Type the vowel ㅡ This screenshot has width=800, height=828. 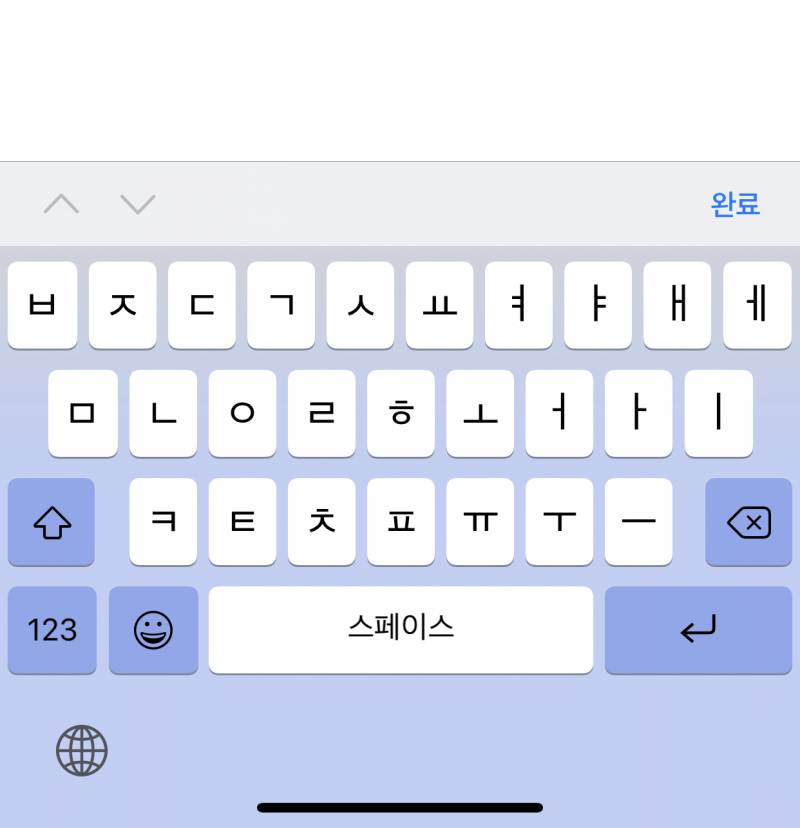[638, 522]
